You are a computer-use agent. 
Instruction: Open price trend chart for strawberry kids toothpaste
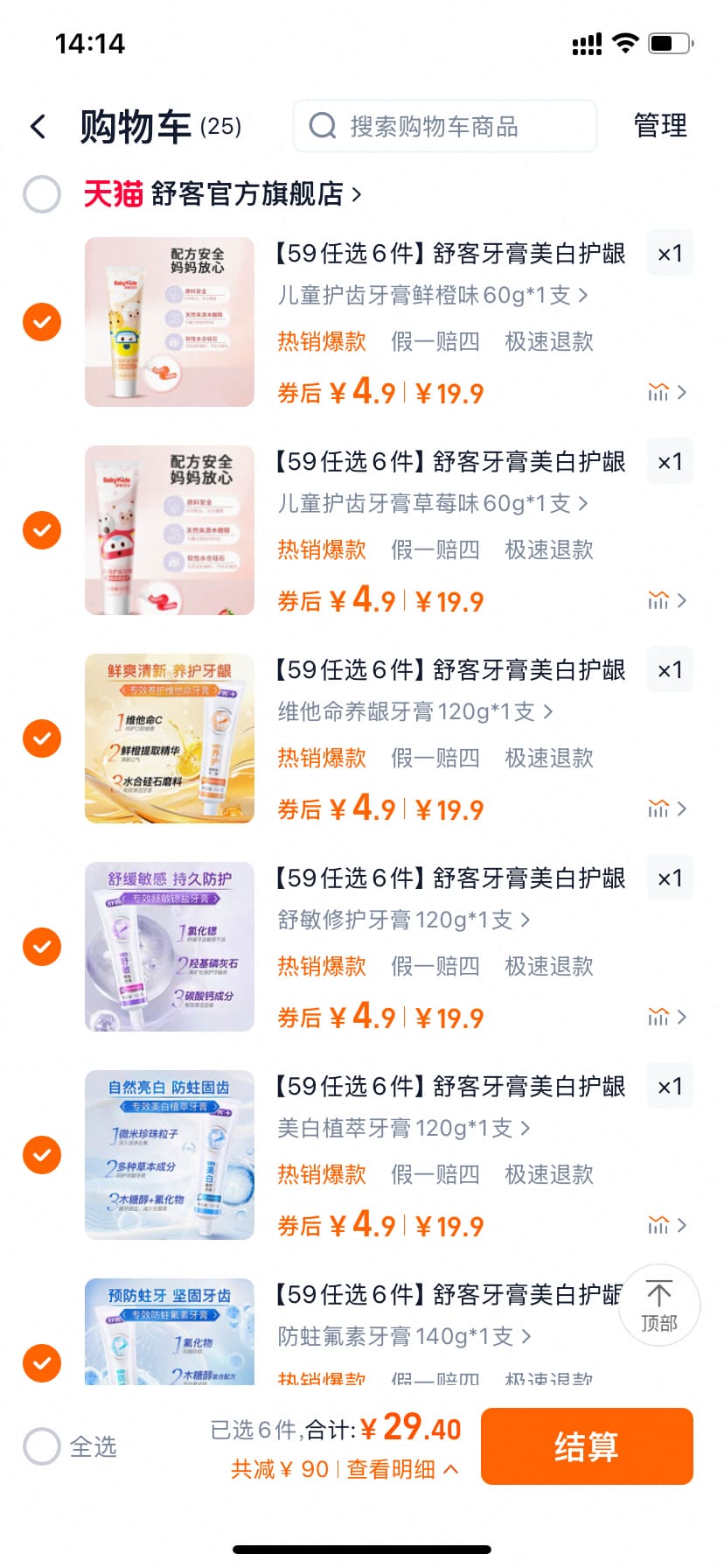(x=658, y=600)
